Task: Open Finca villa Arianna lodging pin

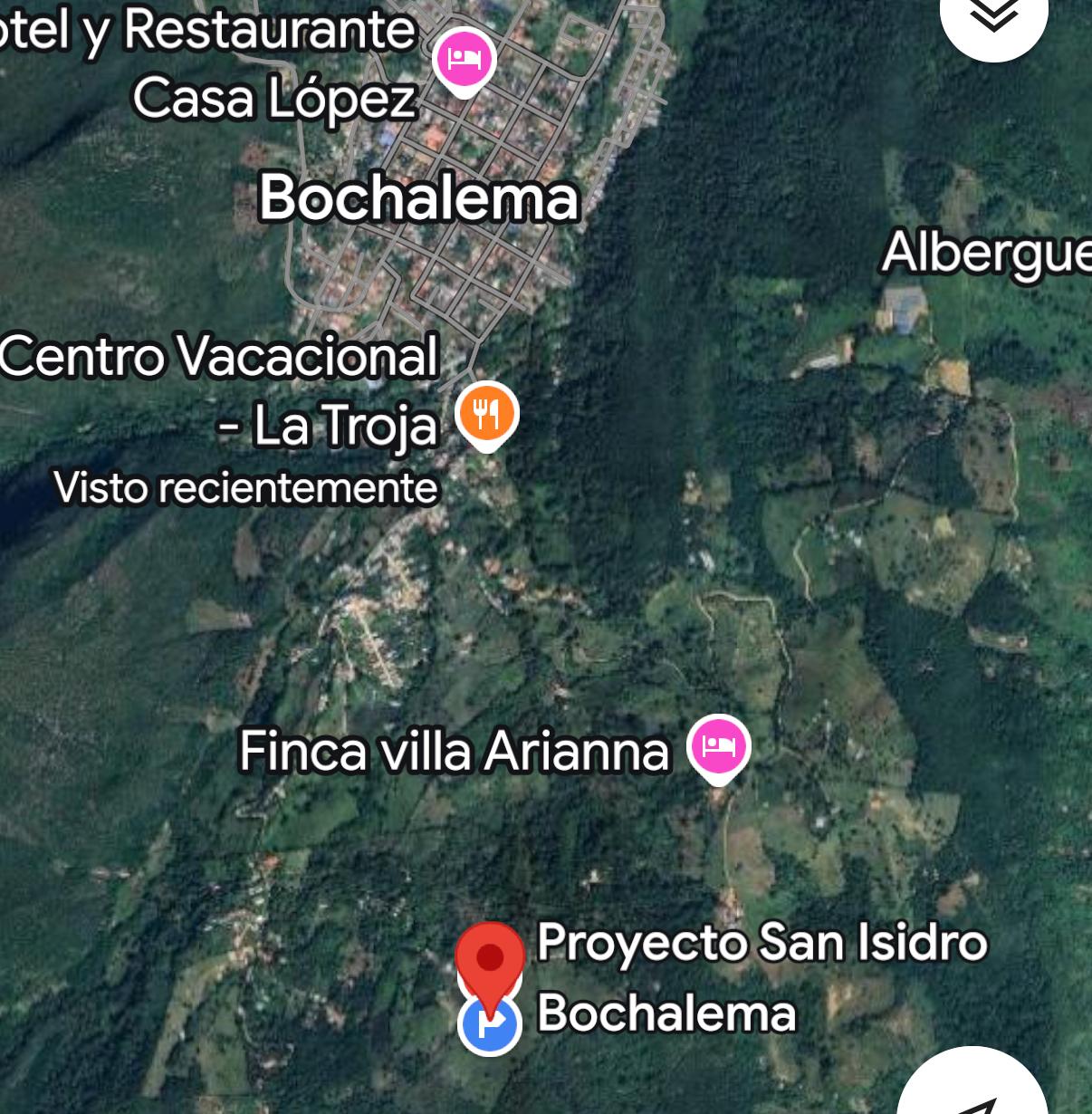Action: [719, 746]
